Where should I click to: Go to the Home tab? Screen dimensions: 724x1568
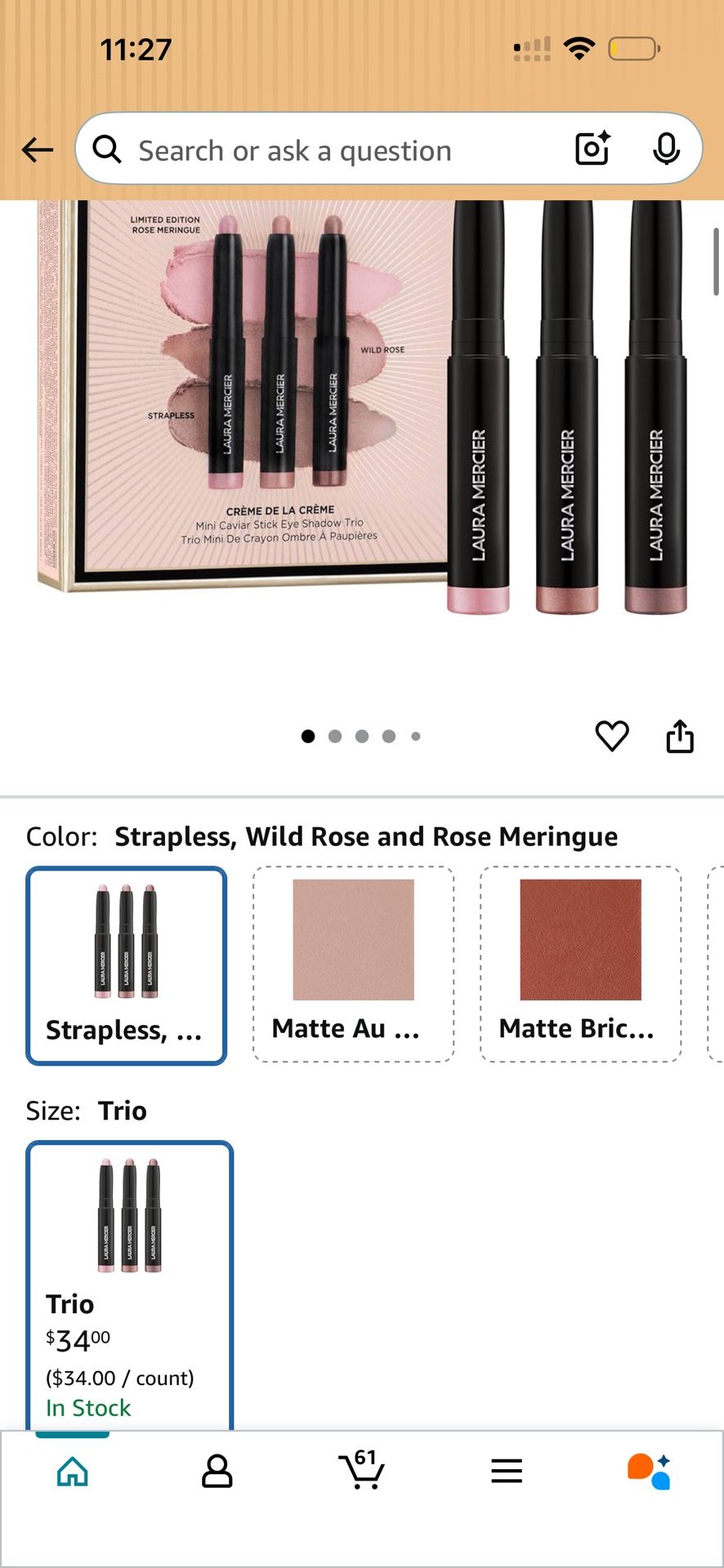tap(73, 1472)
